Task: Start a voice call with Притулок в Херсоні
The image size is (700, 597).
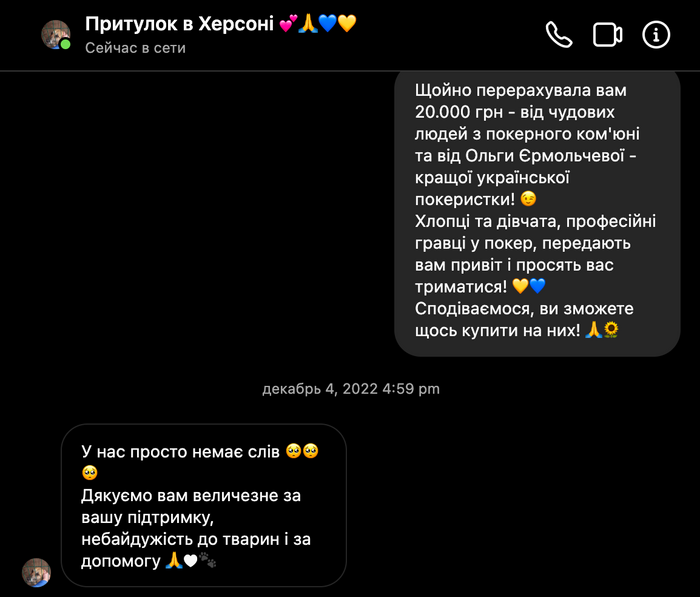Action: coord(558,34)
